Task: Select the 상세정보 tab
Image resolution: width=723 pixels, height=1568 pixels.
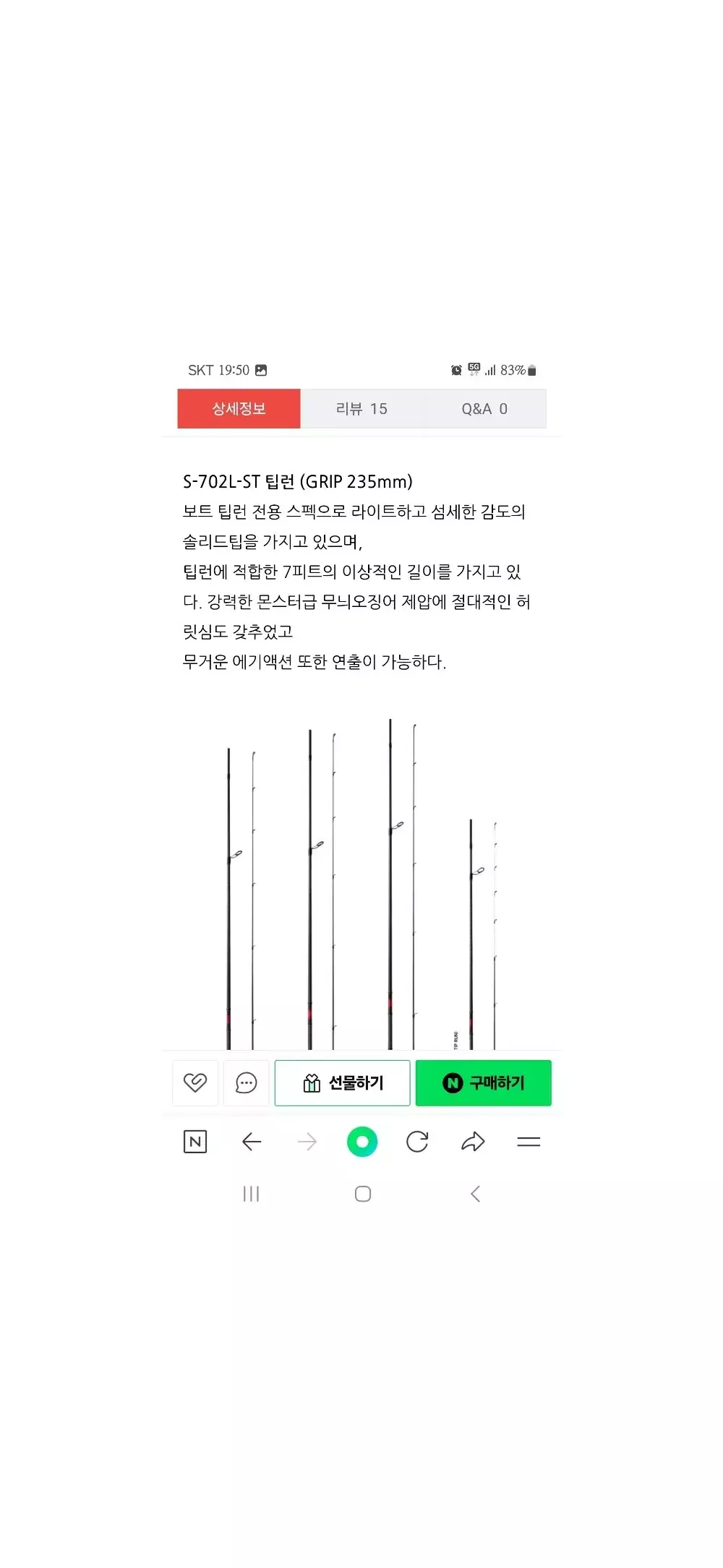Action: (239, 409)
